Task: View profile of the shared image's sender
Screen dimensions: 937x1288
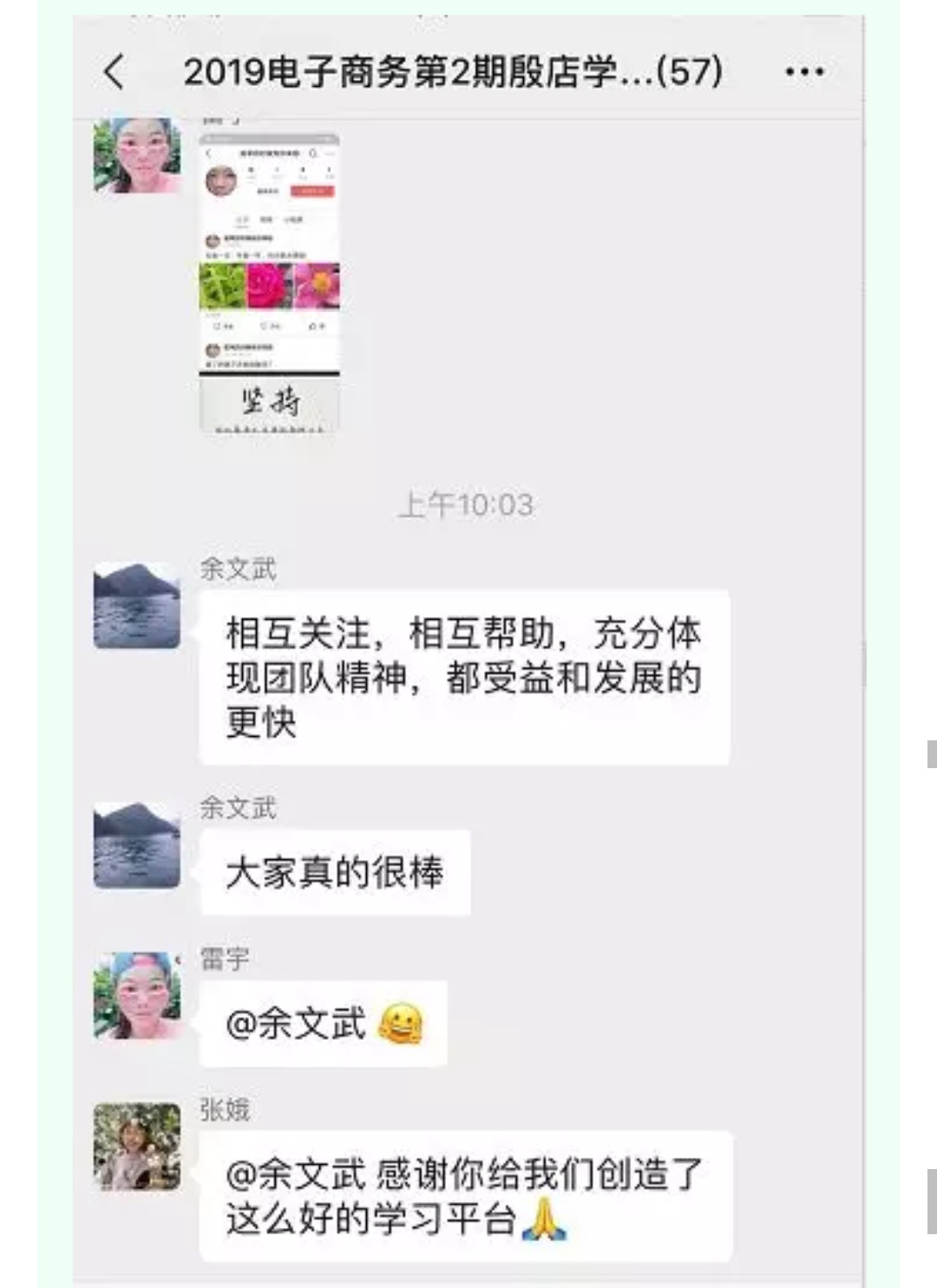Action: tap(137, 156)
